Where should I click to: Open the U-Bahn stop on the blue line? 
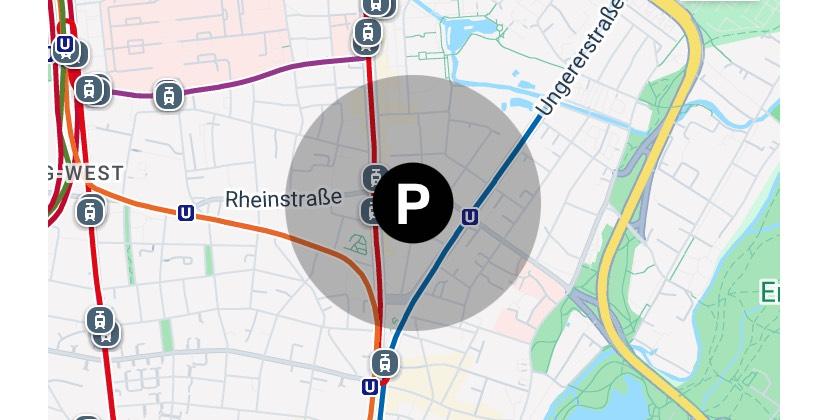(470, 216)
